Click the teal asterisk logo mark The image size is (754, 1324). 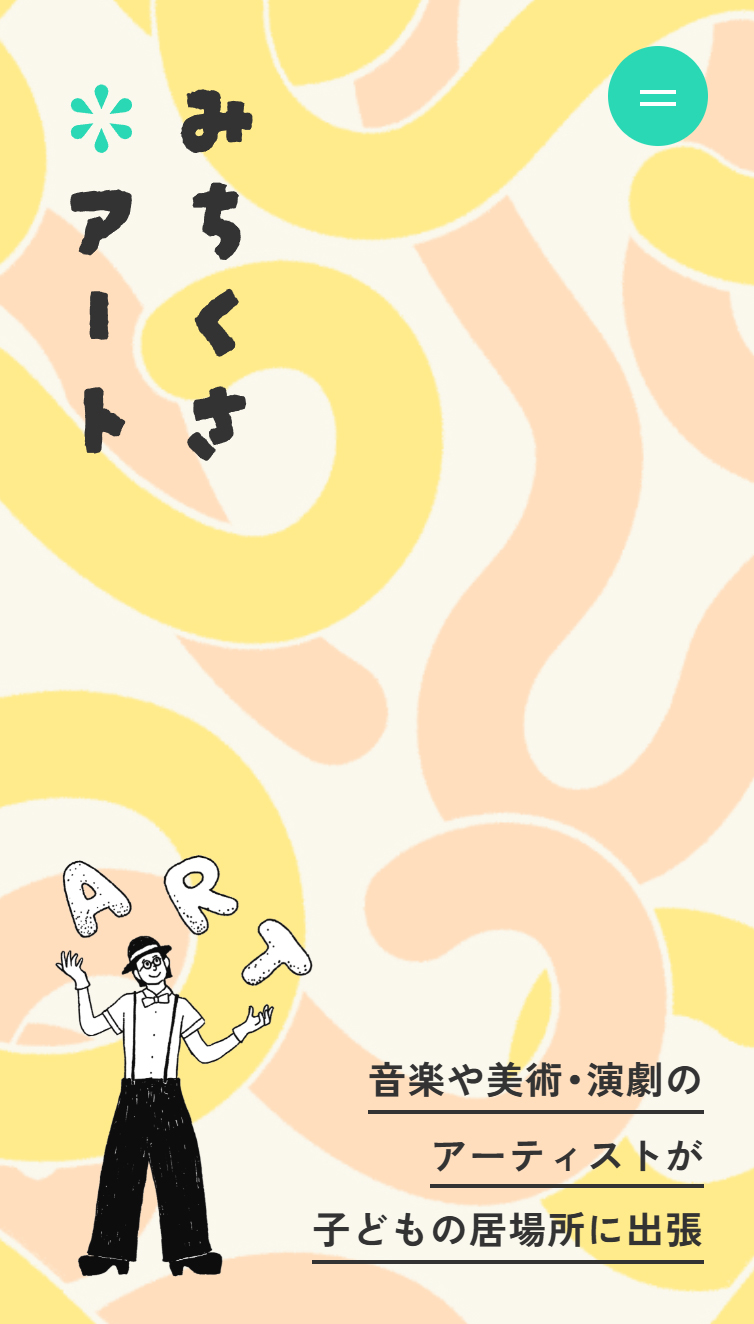pyautogui.click(x=100, y=120)
